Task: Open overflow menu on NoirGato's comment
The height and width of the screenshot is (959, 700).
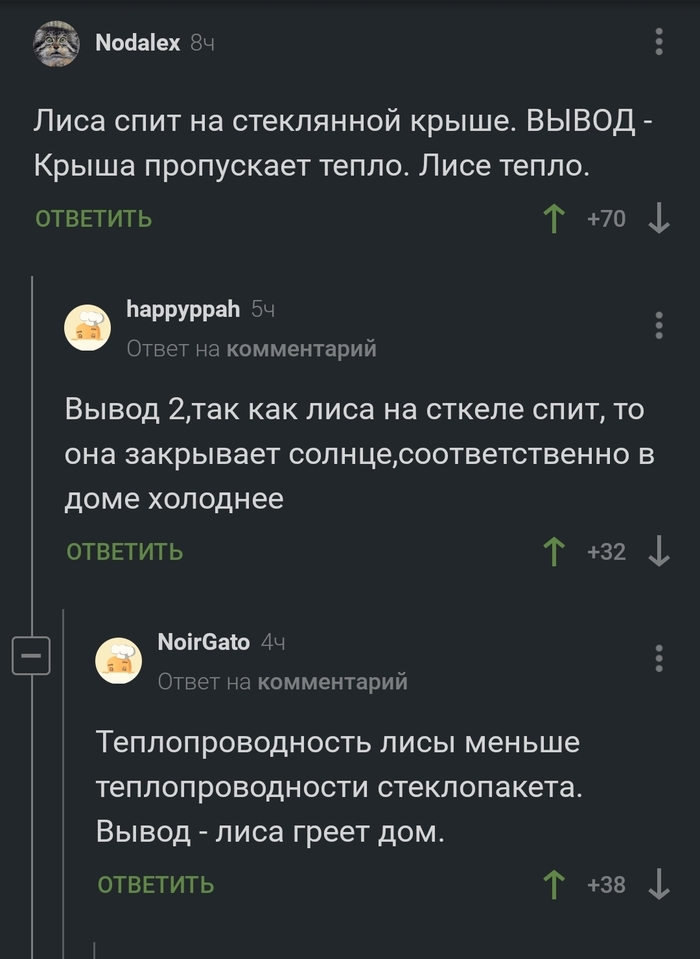Action: tap(658, 658)
